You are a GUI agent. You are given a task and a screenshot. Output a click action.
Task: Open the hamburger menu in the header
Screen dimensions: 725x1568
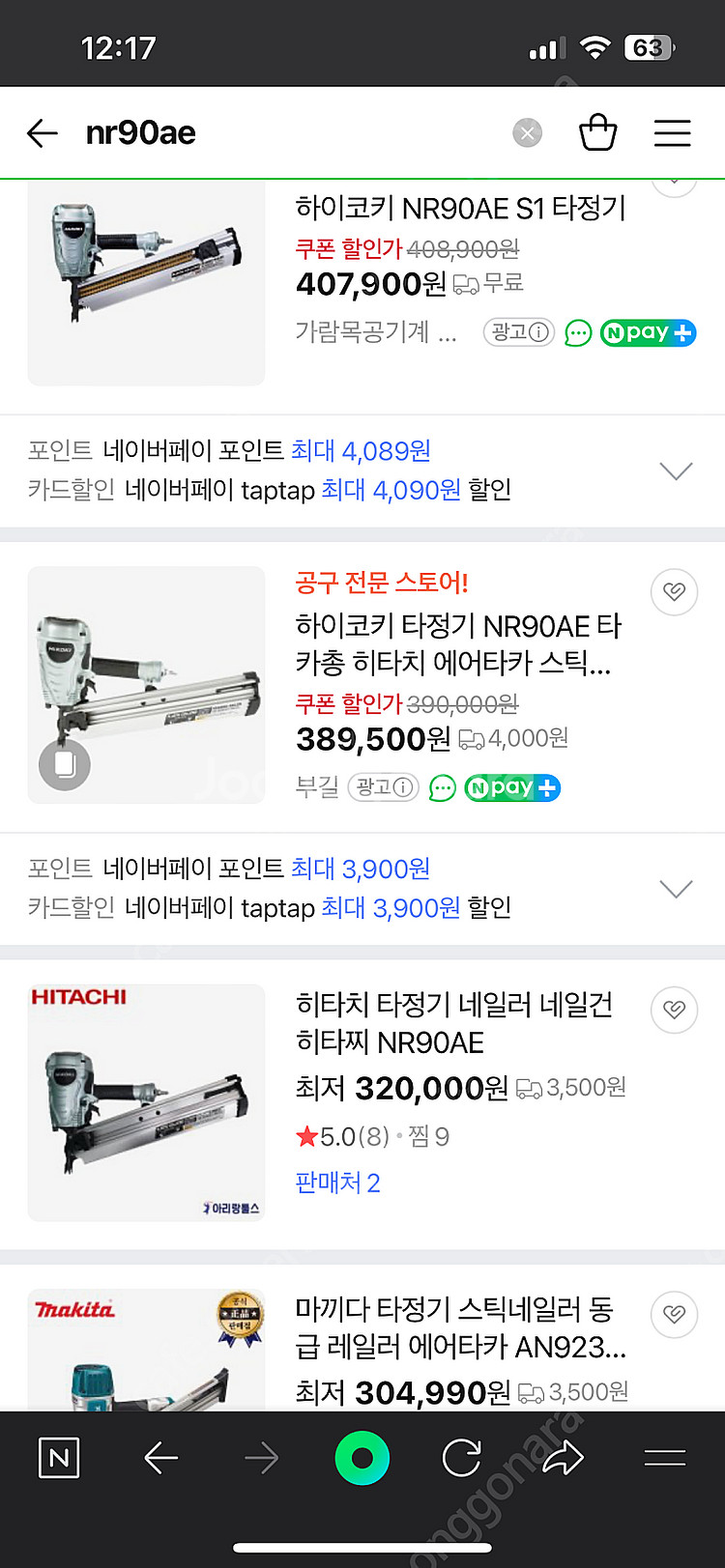(672, 133)
